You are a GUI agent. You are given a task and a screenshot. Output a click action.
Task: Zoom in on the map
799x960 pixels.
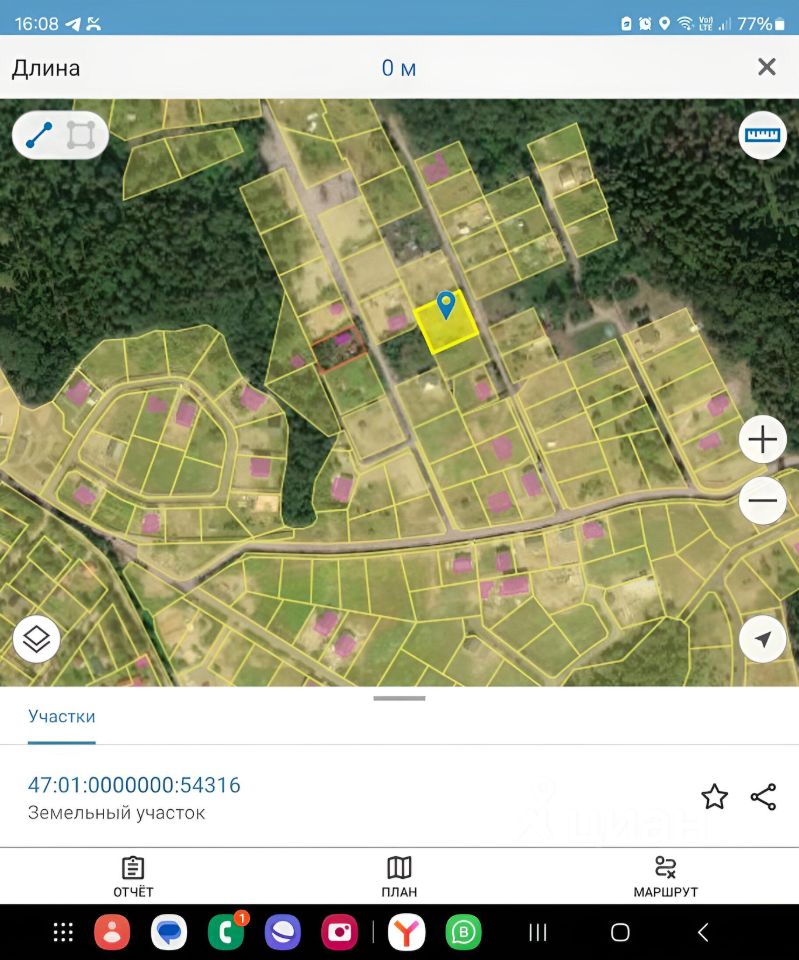(x=762, y=440)
